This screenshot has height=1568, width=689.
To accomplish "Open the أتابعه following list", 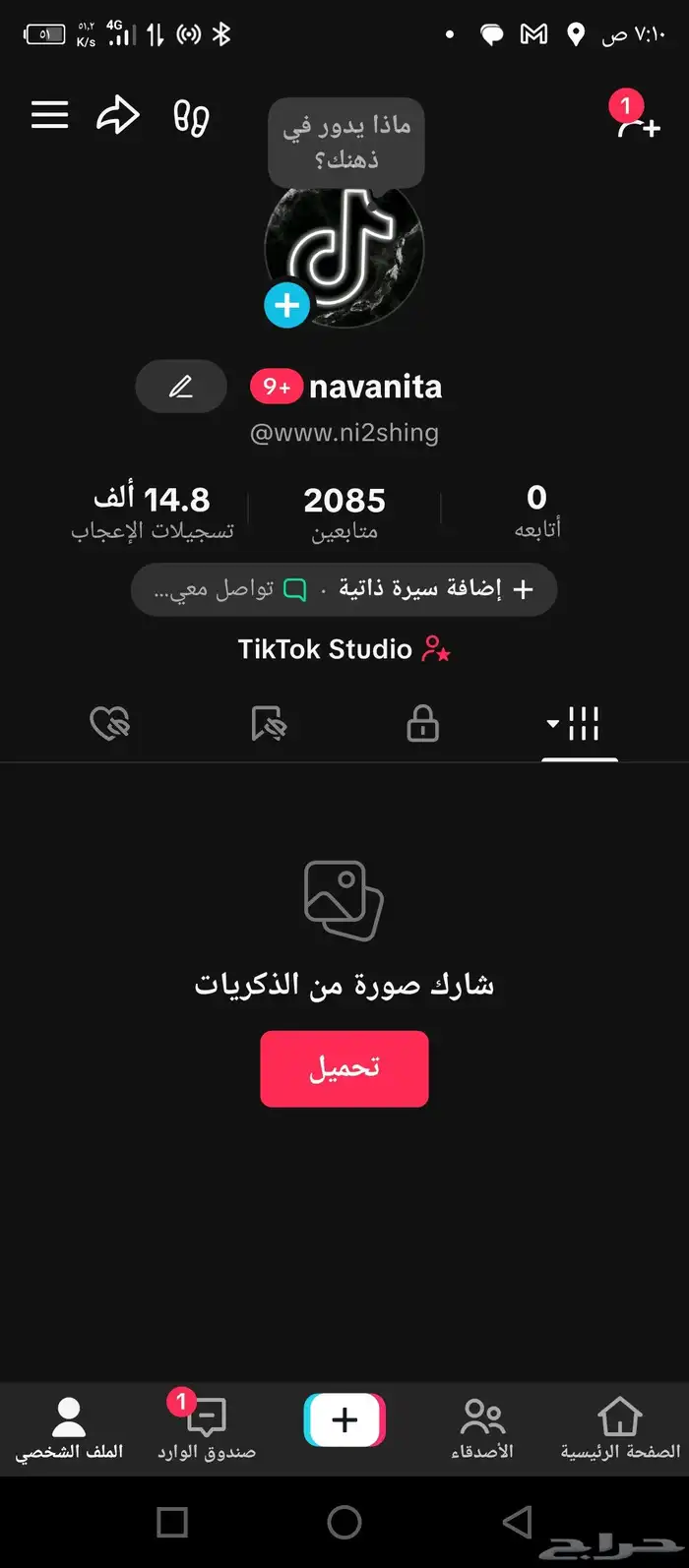I will coord(536,512).
